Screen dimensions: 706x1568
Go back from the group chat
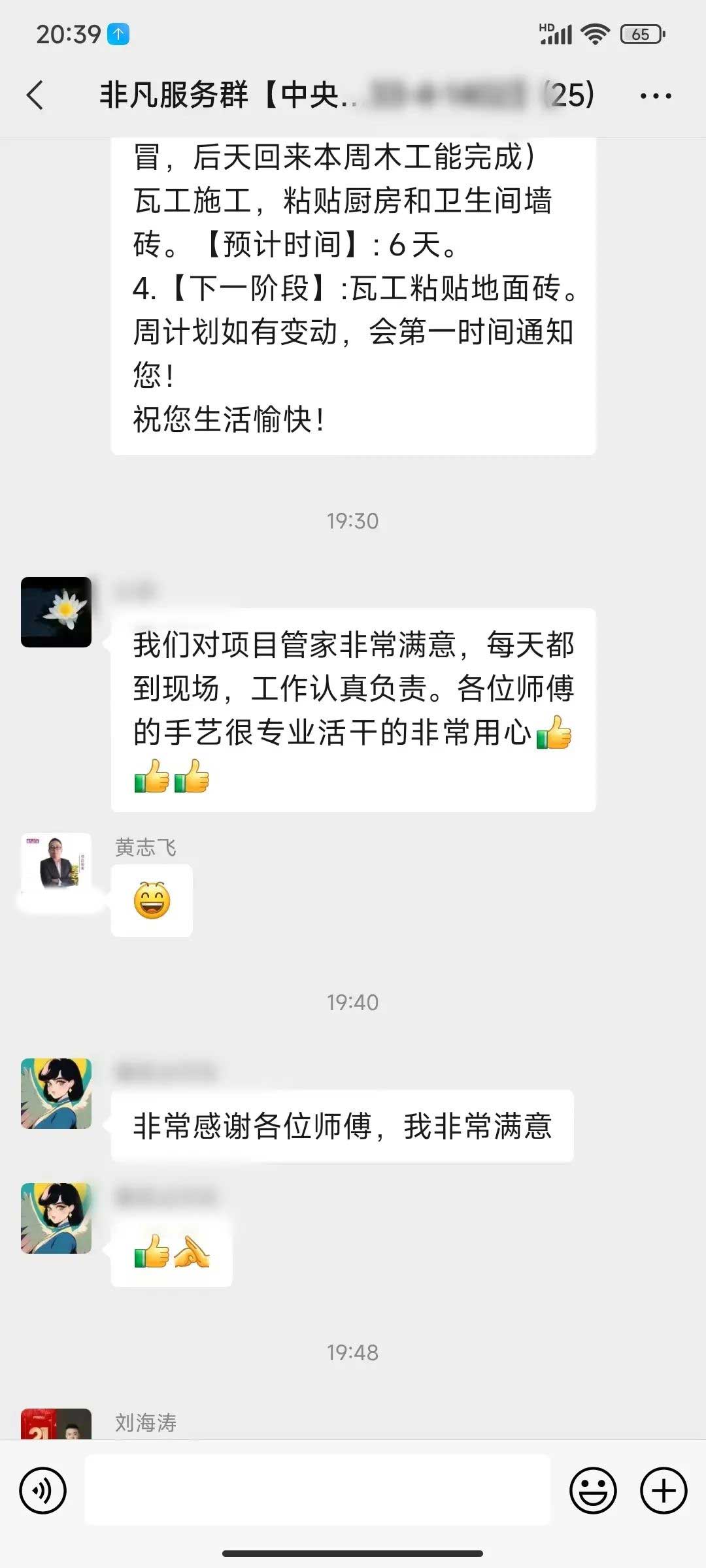35,95
